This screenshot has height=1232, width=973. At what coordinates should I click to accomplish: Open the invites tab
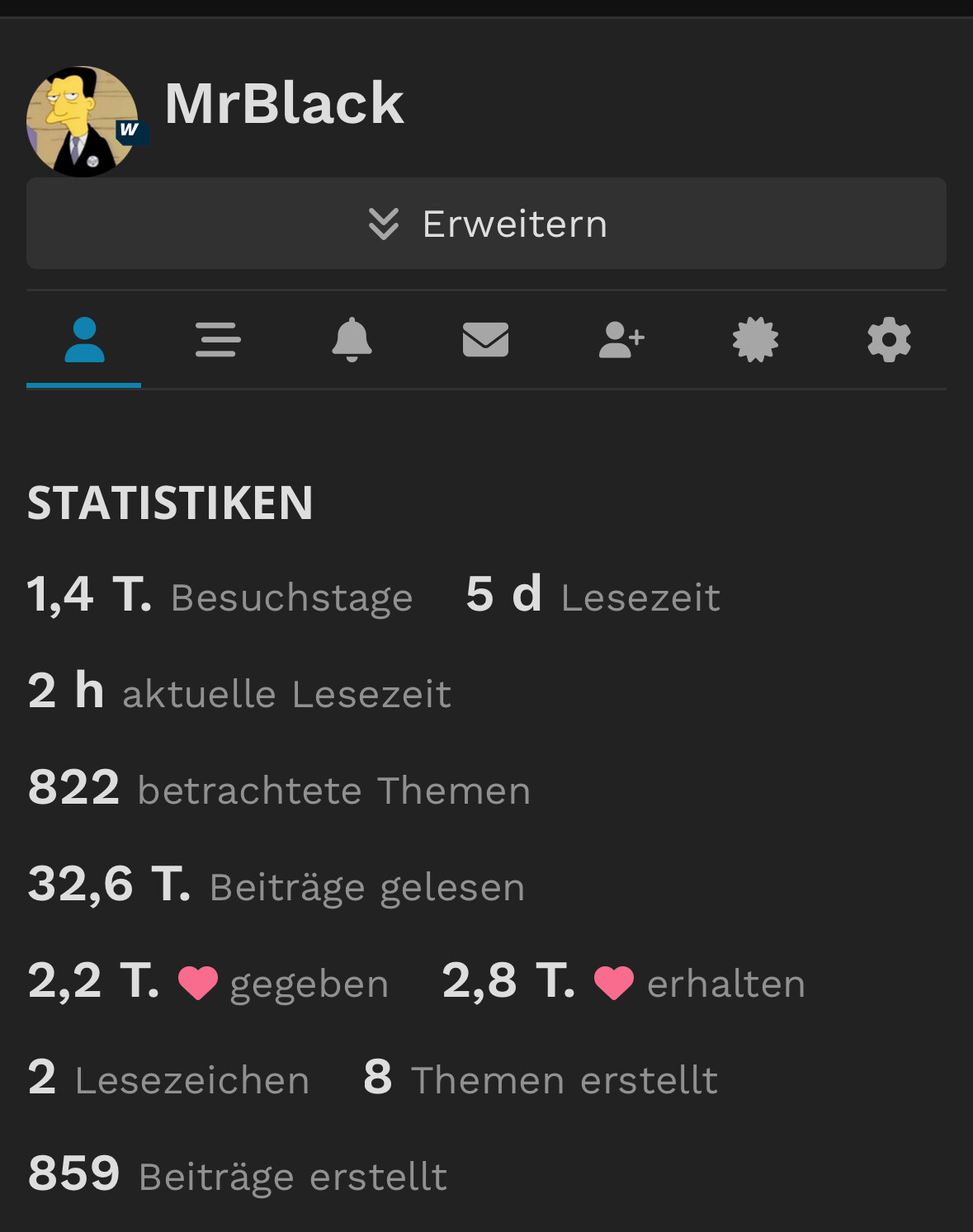[x=621, y=340]
